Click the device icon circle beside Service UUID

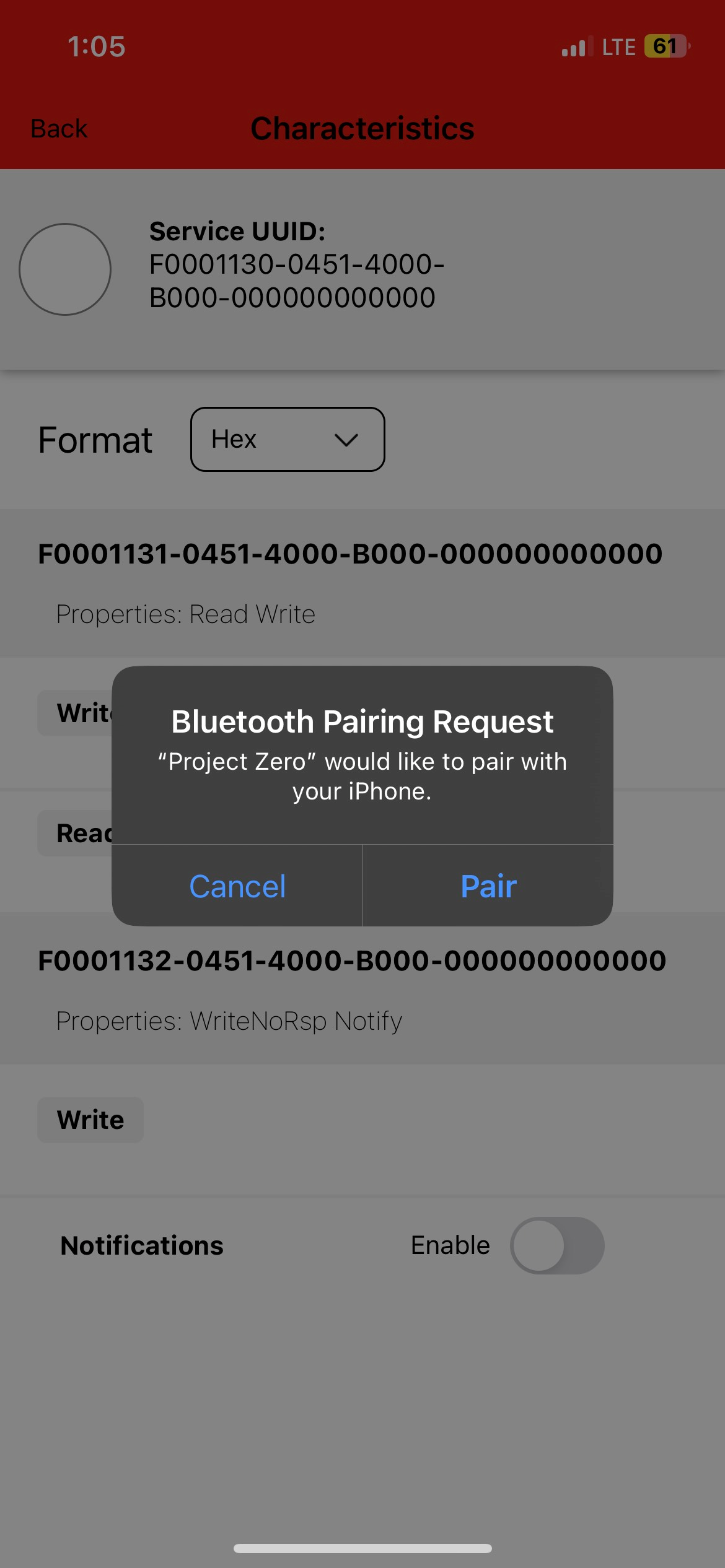click(65, 269)
